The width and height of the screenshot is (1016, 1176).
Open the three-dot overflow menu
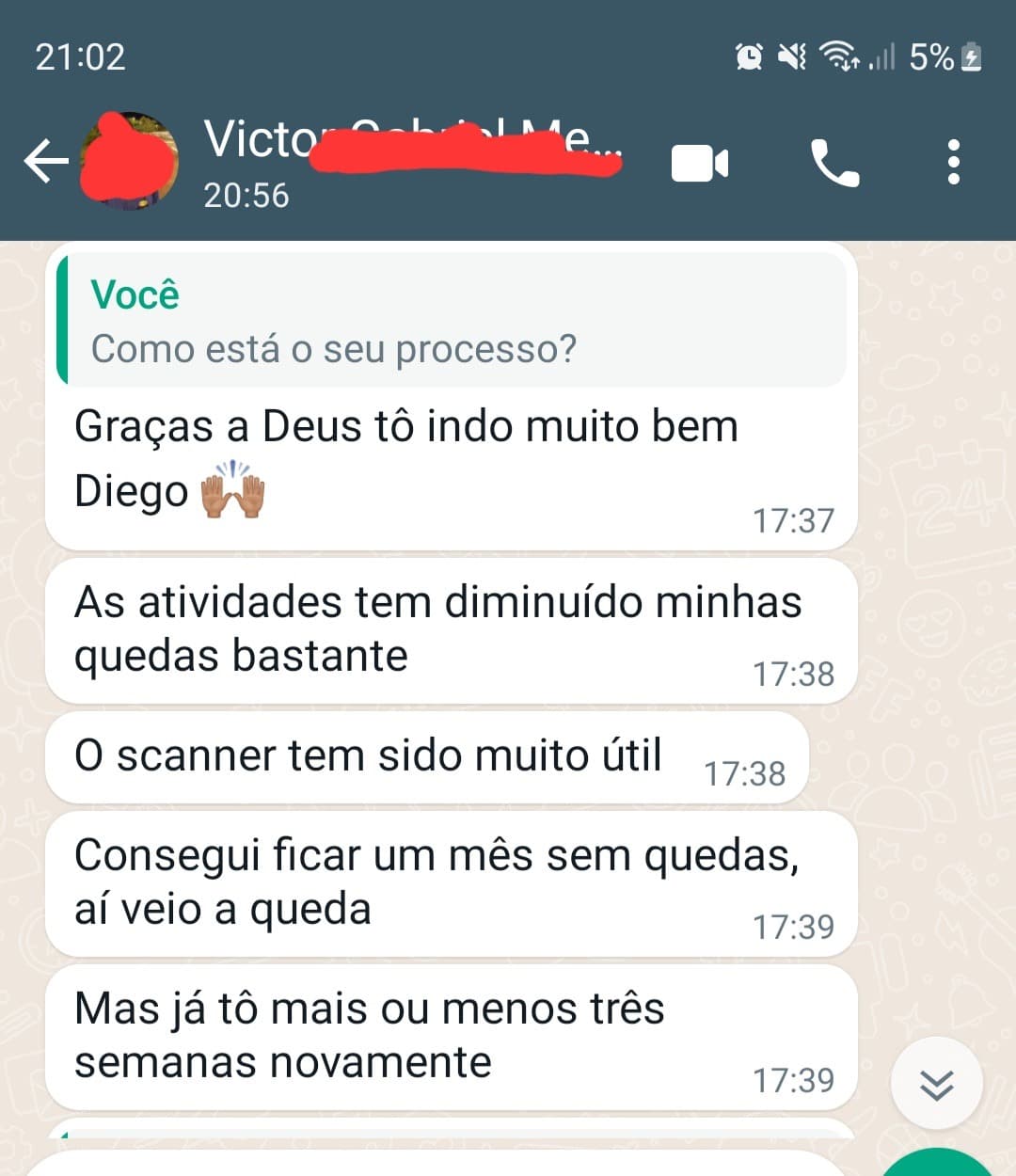[955, 162]
